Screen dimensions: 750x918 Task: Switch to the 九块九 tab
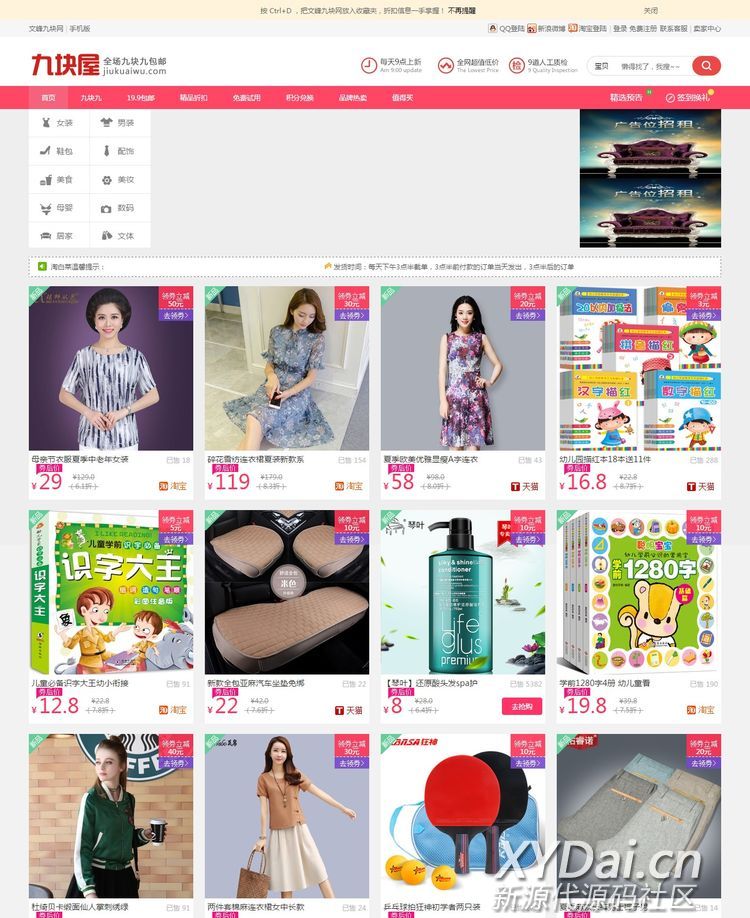tap(91, 98)
